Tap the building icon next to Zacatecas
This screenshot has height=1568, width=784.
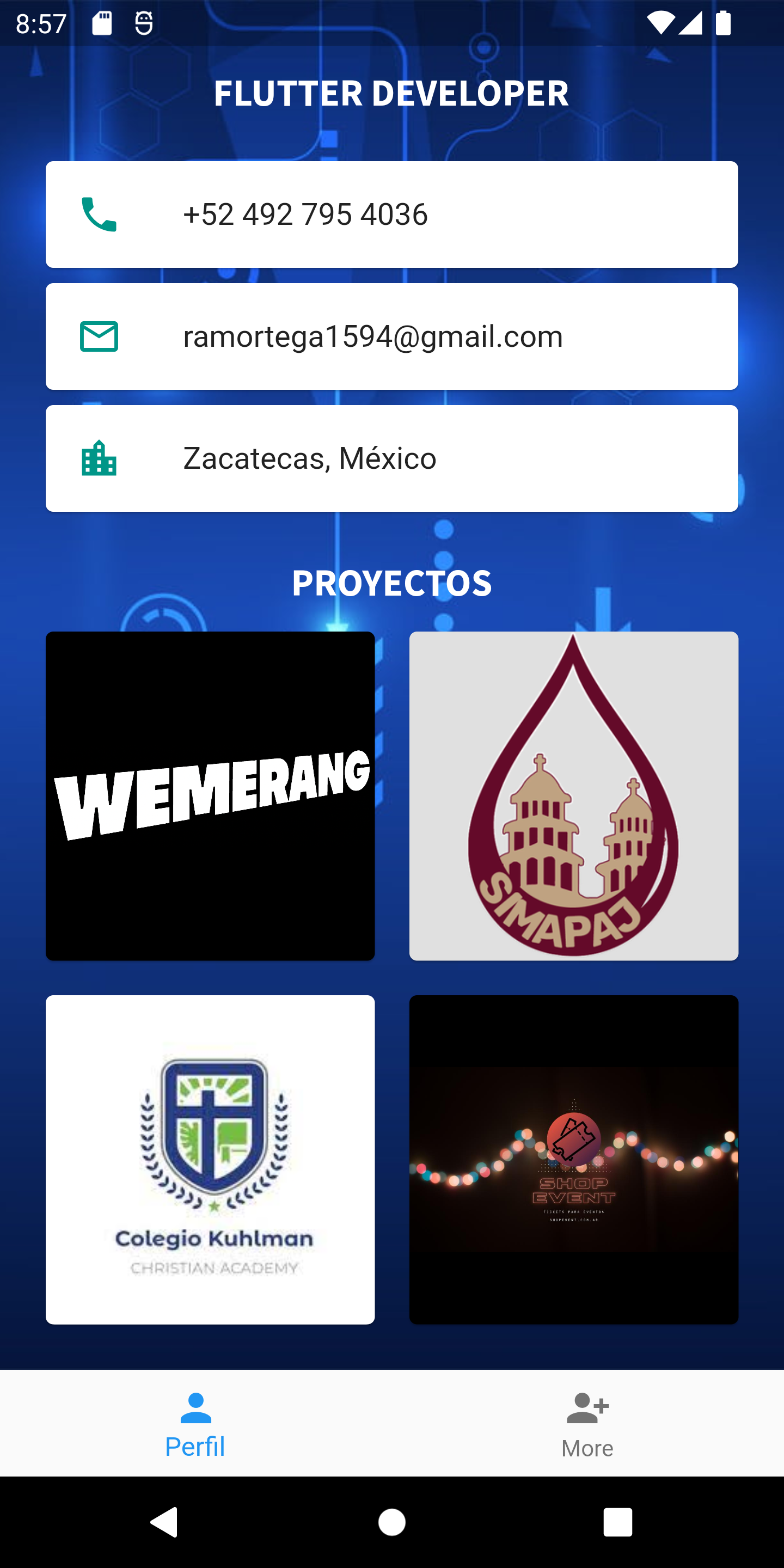pyautogui.click(x=99, y=458)
